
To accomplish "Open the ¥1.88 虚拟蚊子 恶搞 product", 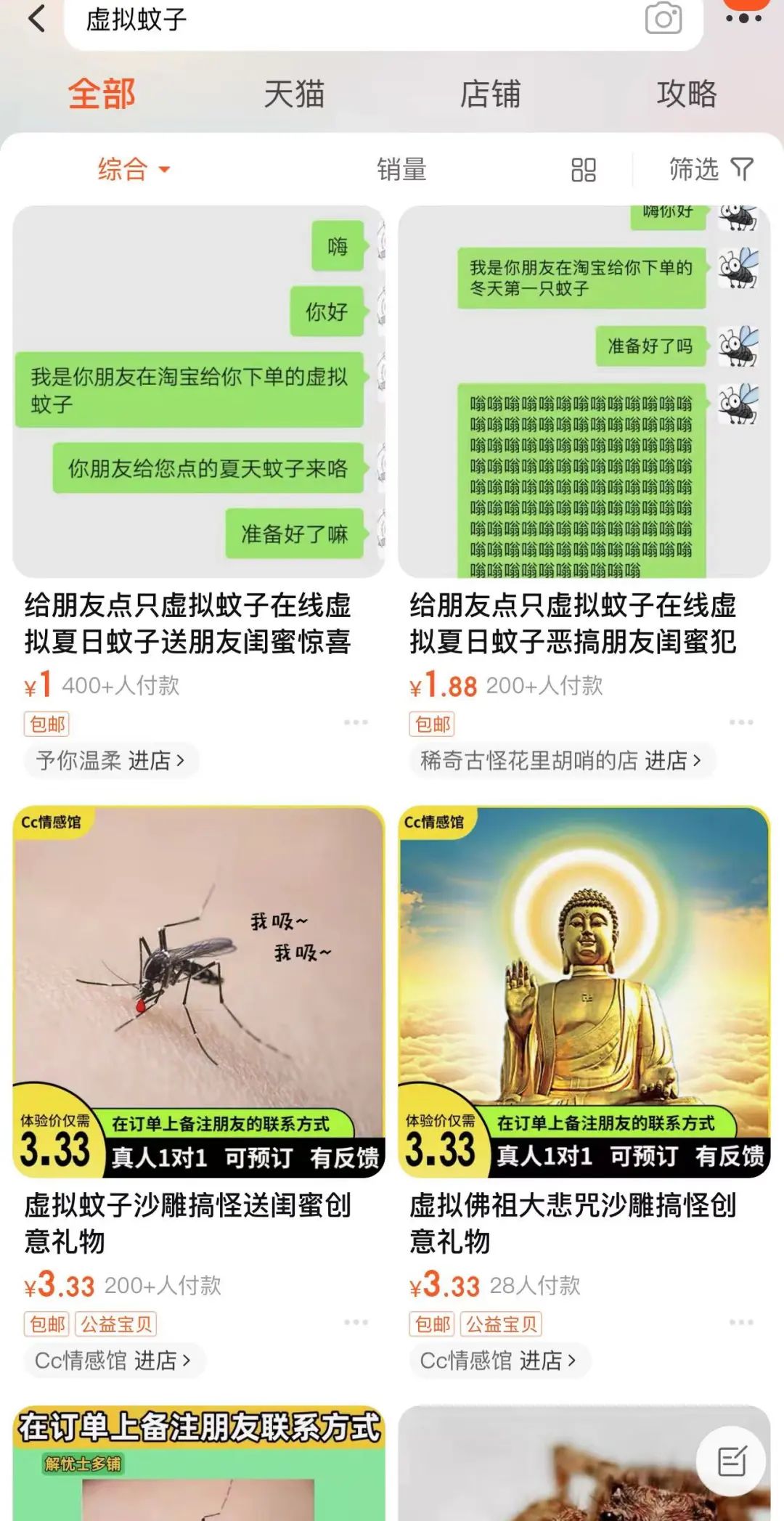I will 584,392.
